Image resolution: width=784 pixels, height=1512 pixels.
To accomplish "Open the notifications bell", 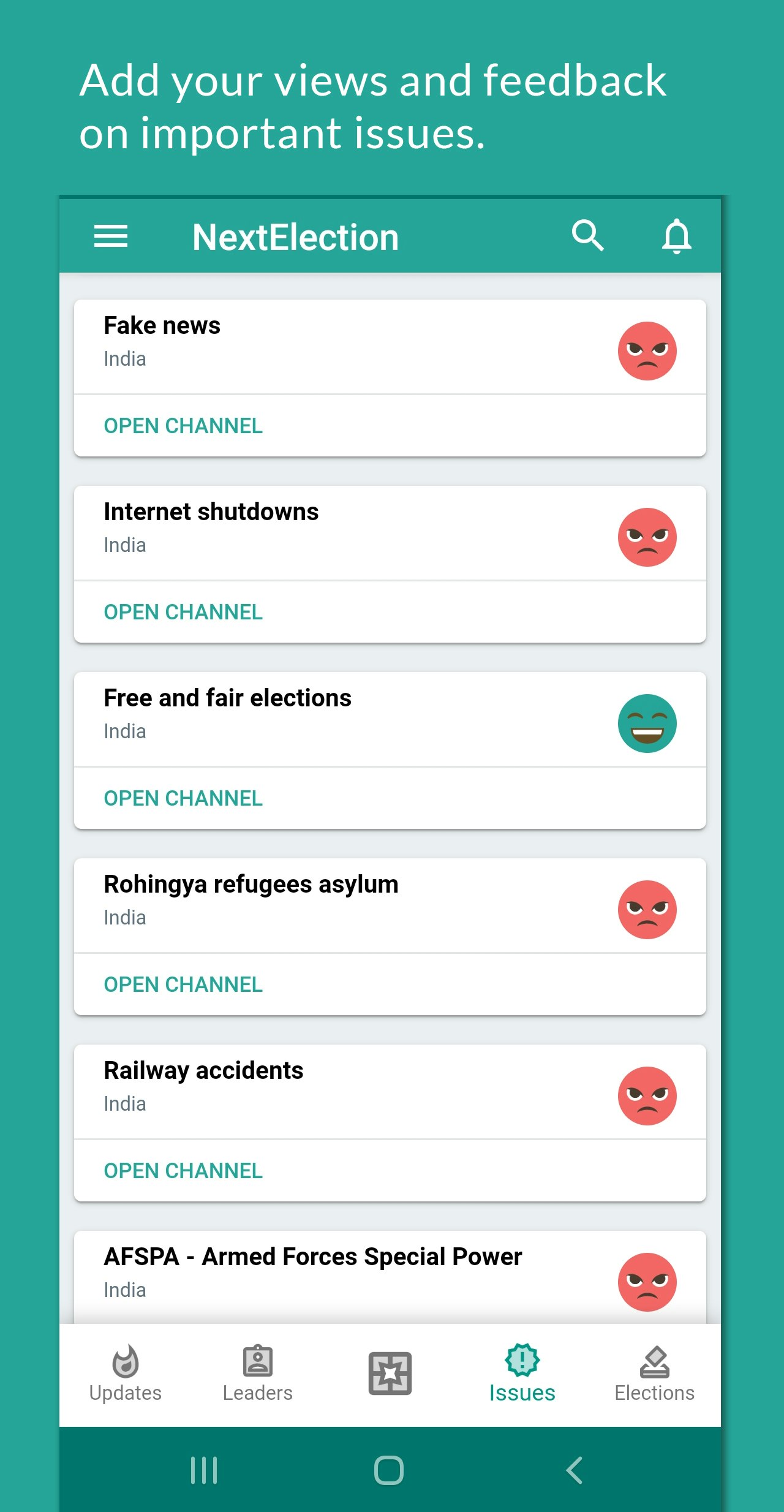I will click(x=677, y=236).
